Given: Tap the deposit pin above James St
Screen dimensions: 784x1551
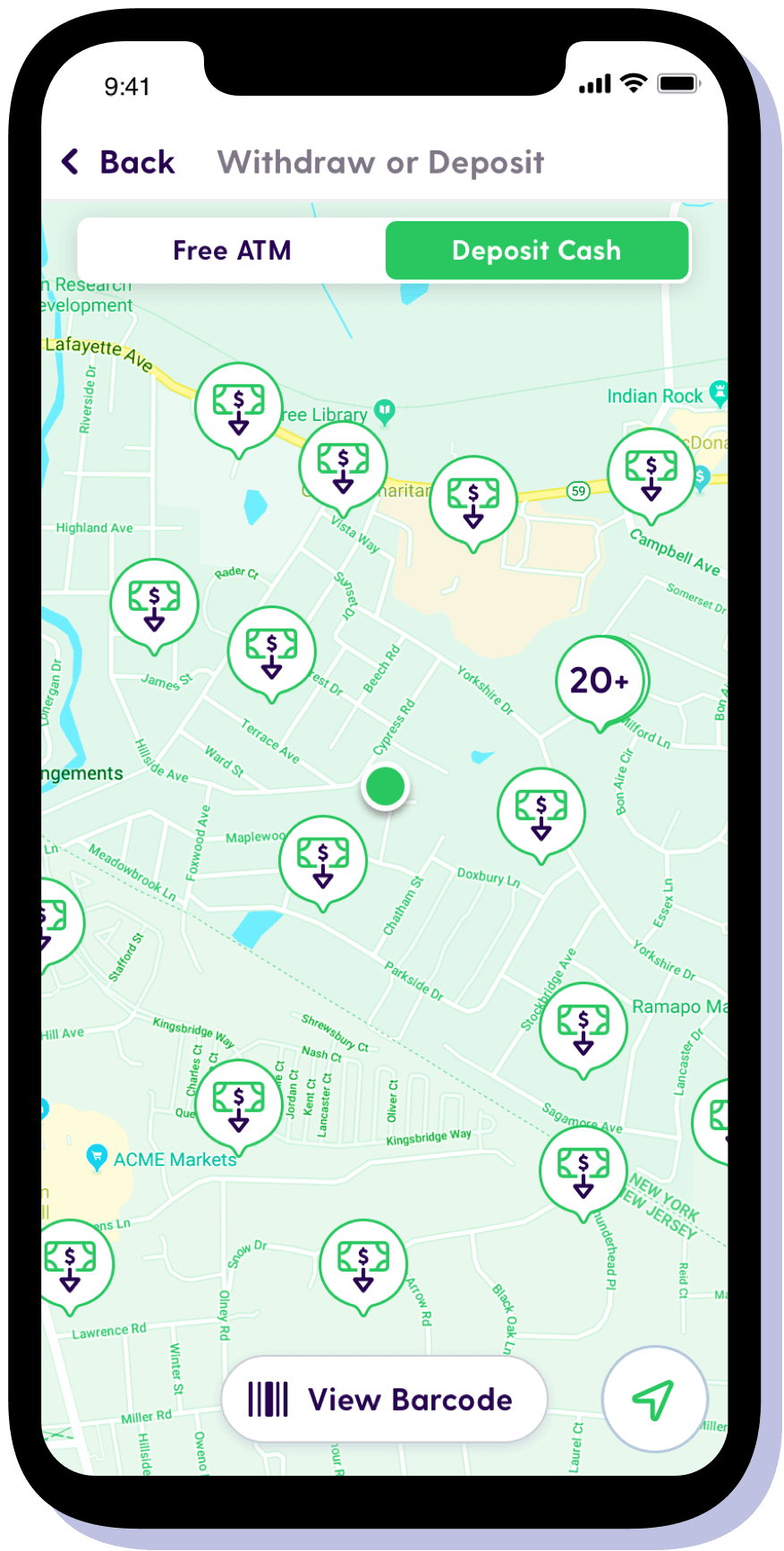Looking at the screenshot, I should click(x=154, y=603).
